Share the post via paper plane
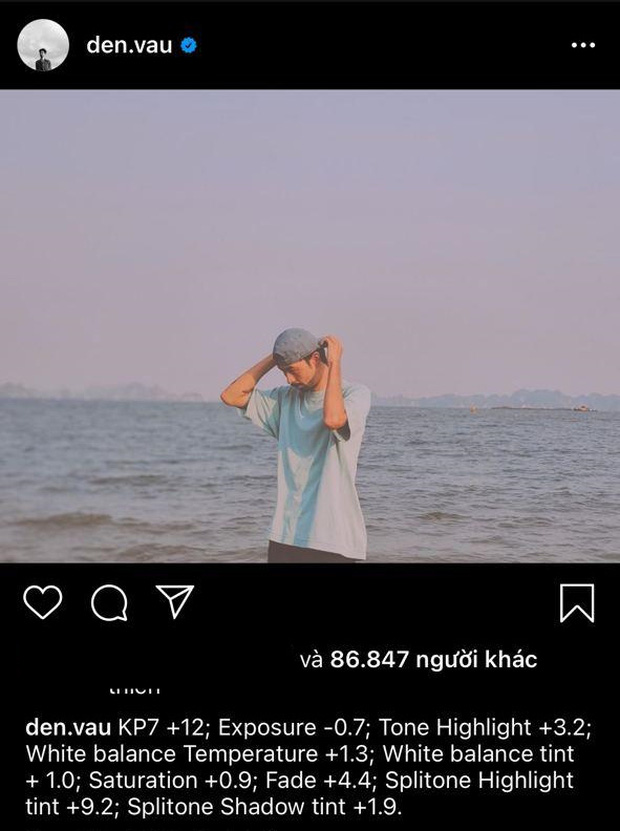Image resolution: width=620 pixels, height=831 pixels. (175, 601)
